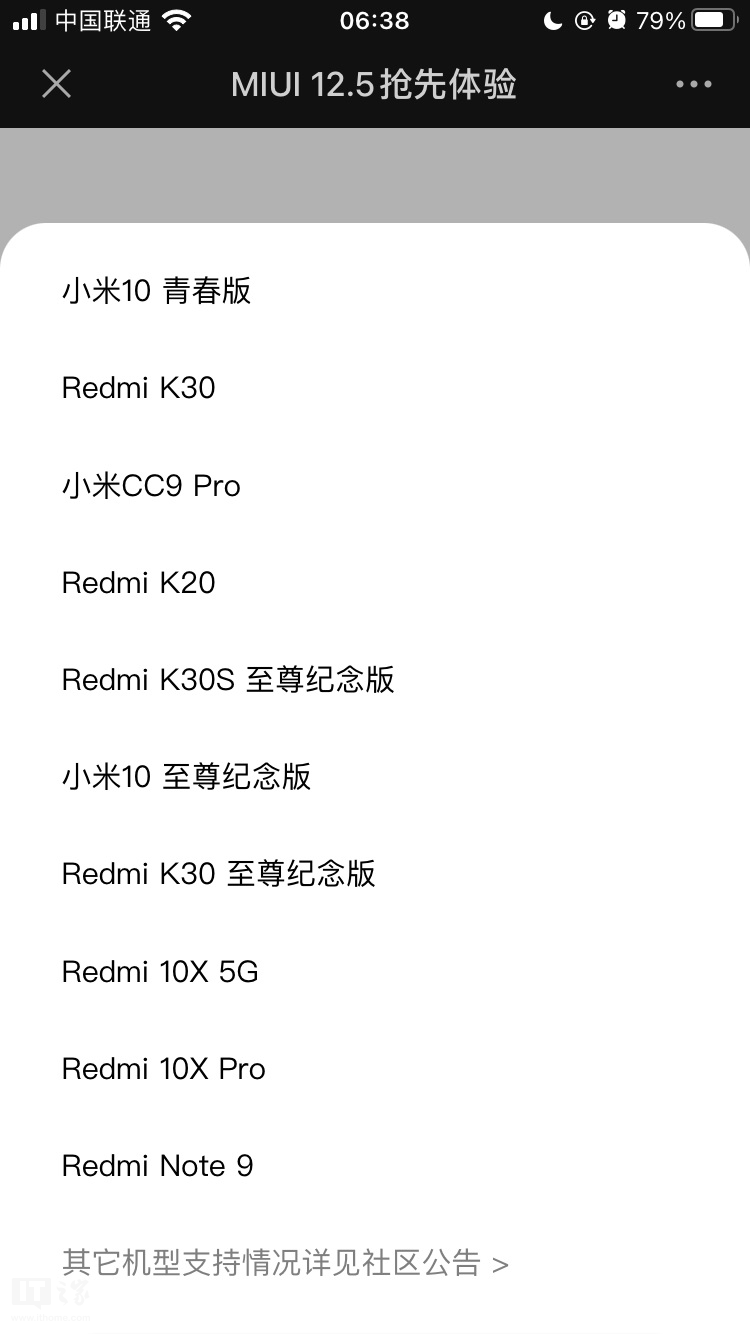
Task: Tap 小米10 至尊纪念版 in the list
Action: [187, 777]
